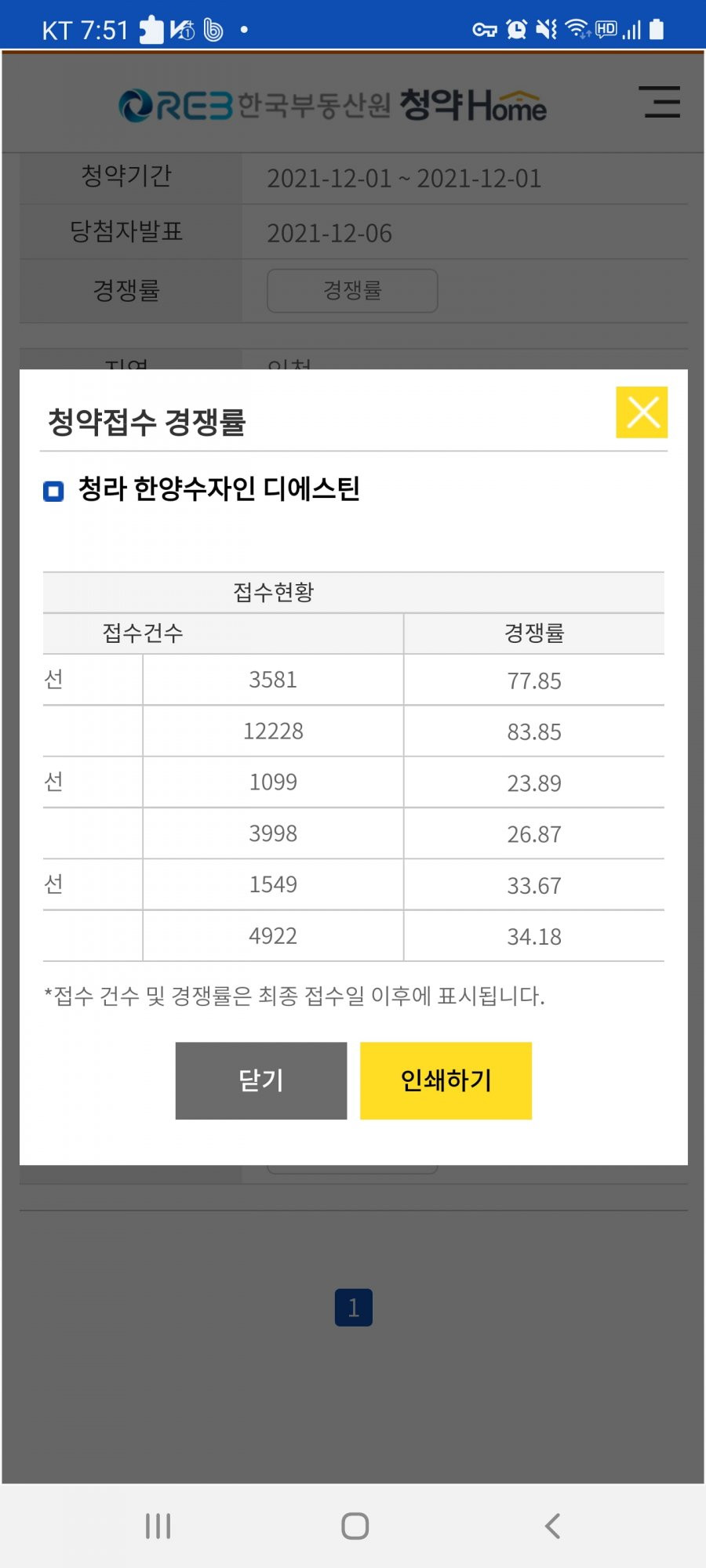Close the 청약접수 경쟁률 dialog with X
Image resolution: width=706 pixels, height=1568 pixels.
coord(642,412)
